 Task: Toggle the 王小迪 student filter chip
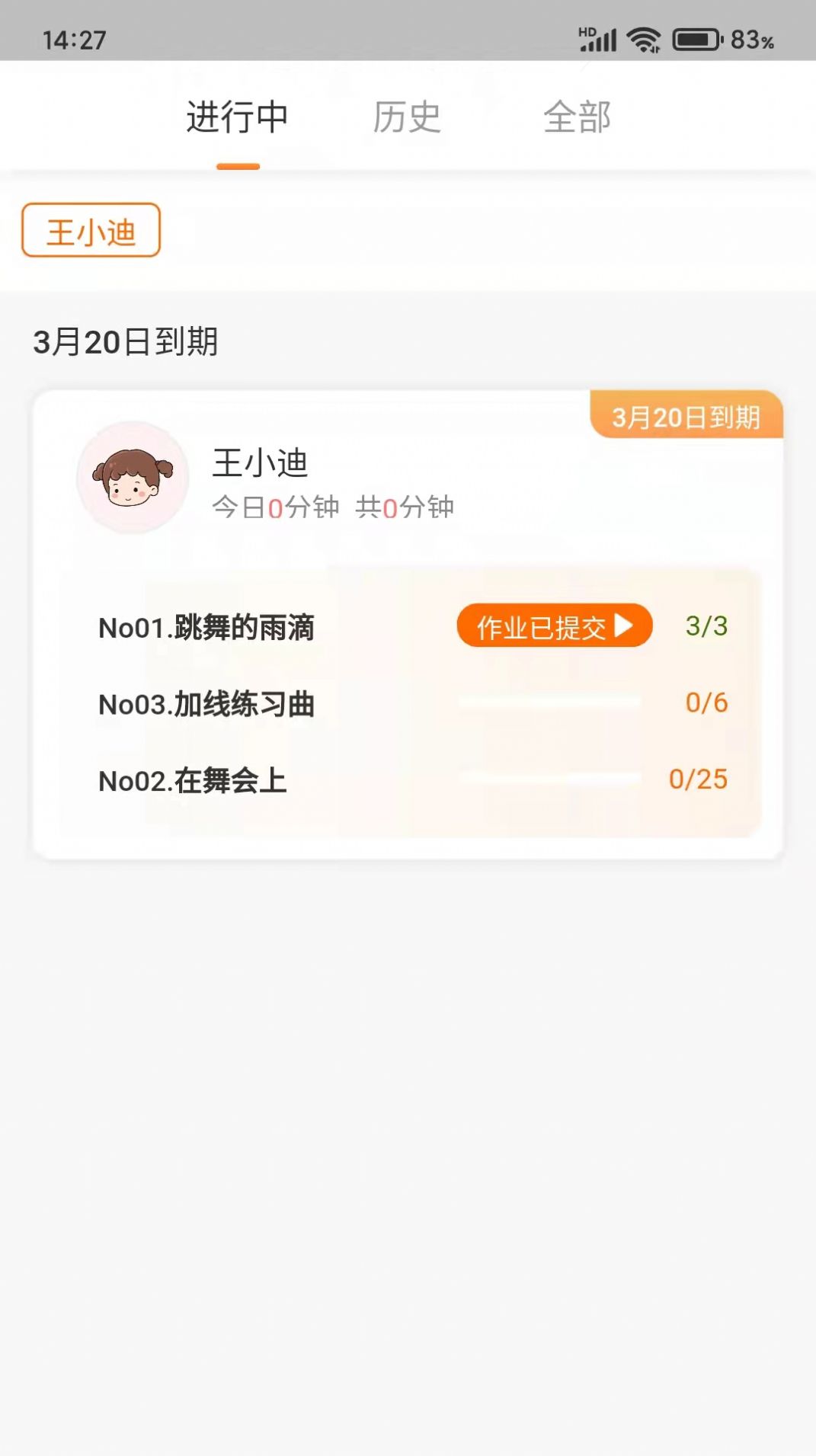[x=89, y=232]
